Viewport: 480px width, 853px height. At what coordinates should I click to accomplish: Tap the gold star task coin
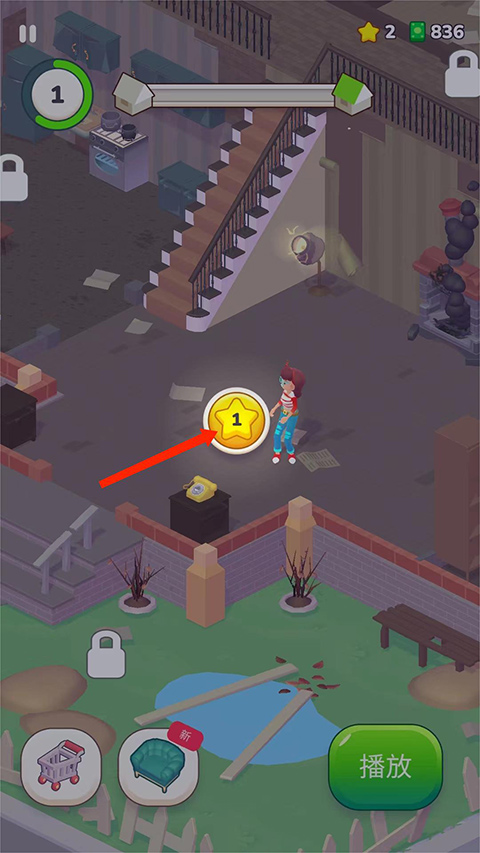[x=236, y=419]
